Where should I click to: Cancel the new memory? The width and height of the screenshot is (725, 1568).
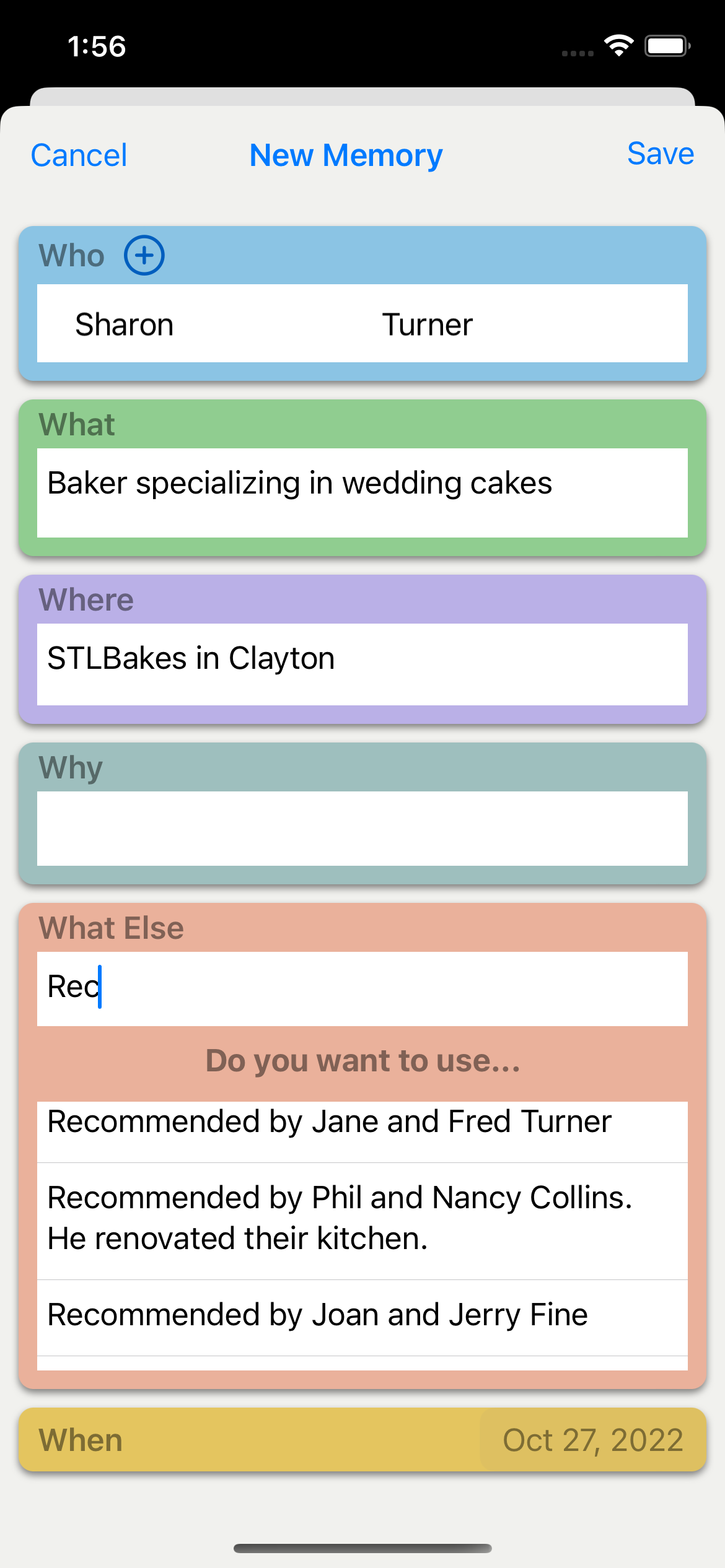pyautogui.click(x=79, y=155)
